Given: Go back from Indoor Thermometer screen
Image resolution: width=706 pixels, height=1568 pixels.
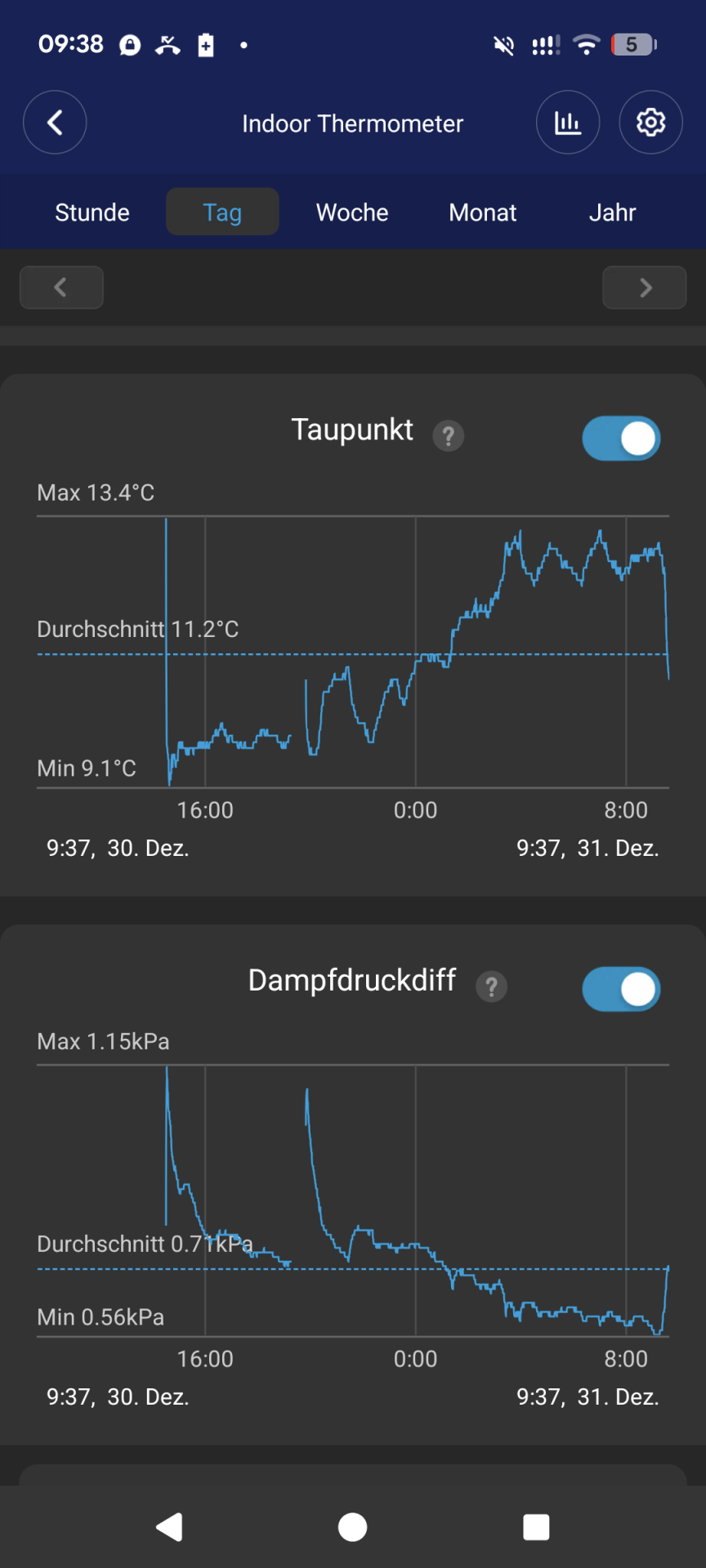Looking at the screenshot, I should [x=55, y=122].
